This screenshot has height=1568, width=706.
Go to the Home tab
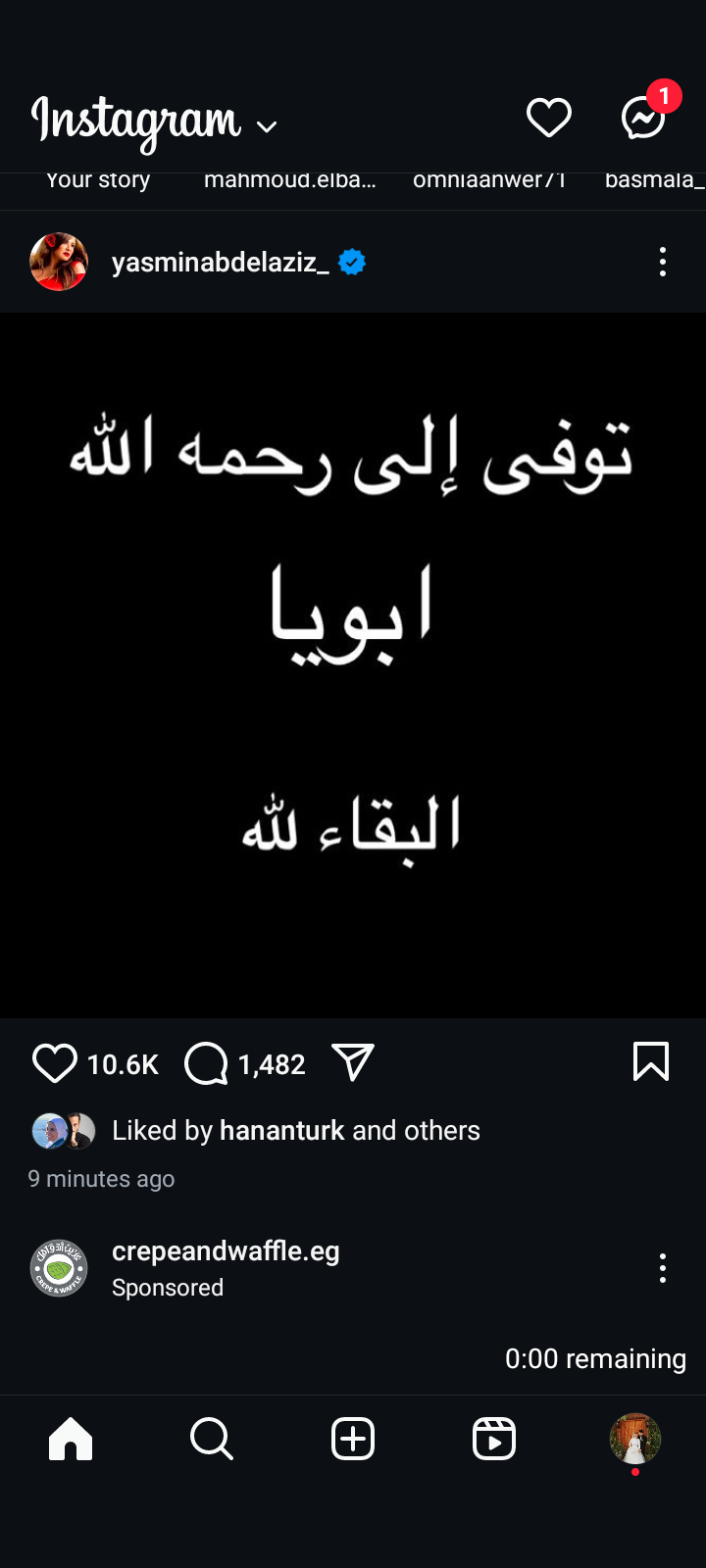tap(71, 1440)
